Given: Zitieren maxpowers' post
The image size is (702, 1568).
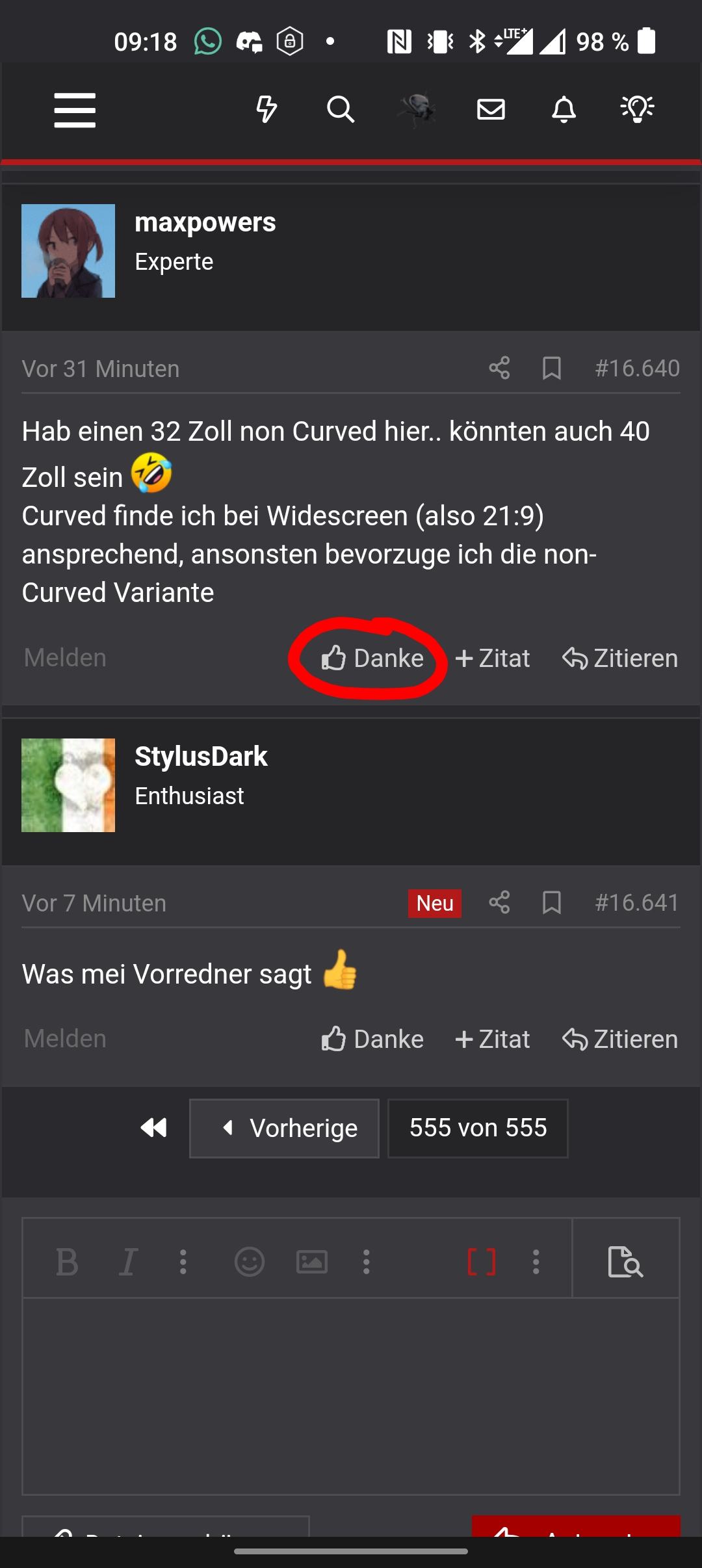Looking at the screenshot, I should click(619, 658).
